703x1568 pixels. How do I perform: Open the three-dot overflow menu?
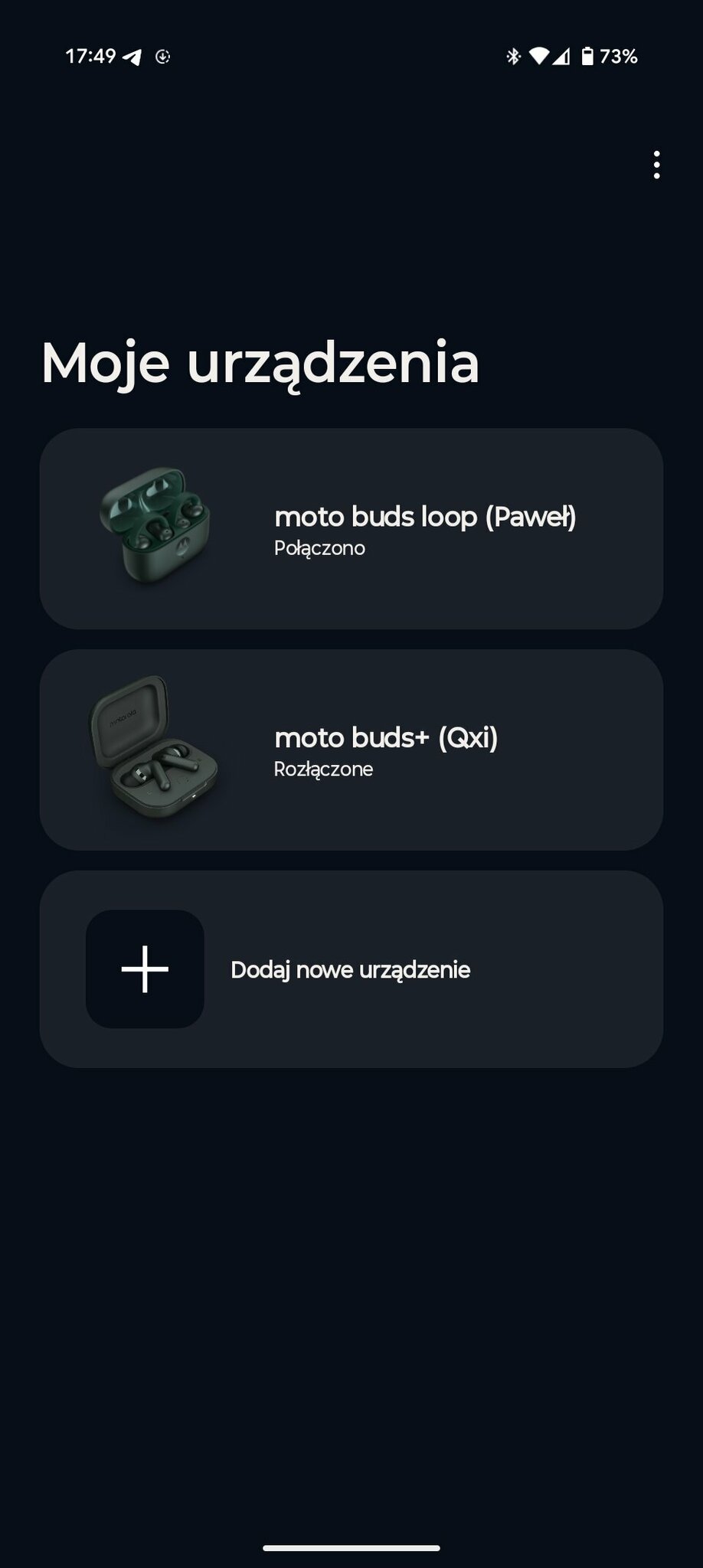(x=656, y=165)
